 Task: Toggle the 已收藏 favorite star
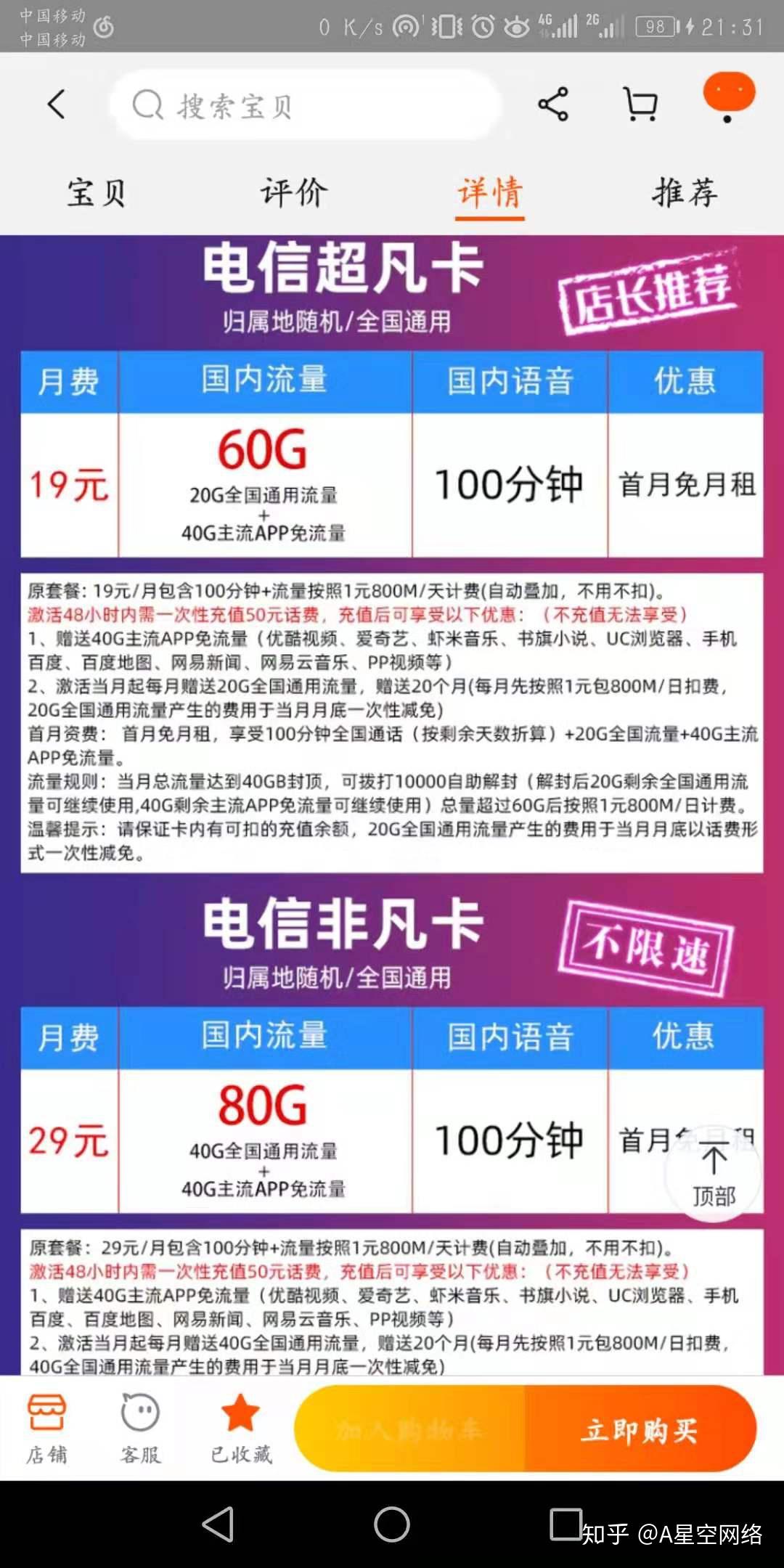coord(240,1427)
